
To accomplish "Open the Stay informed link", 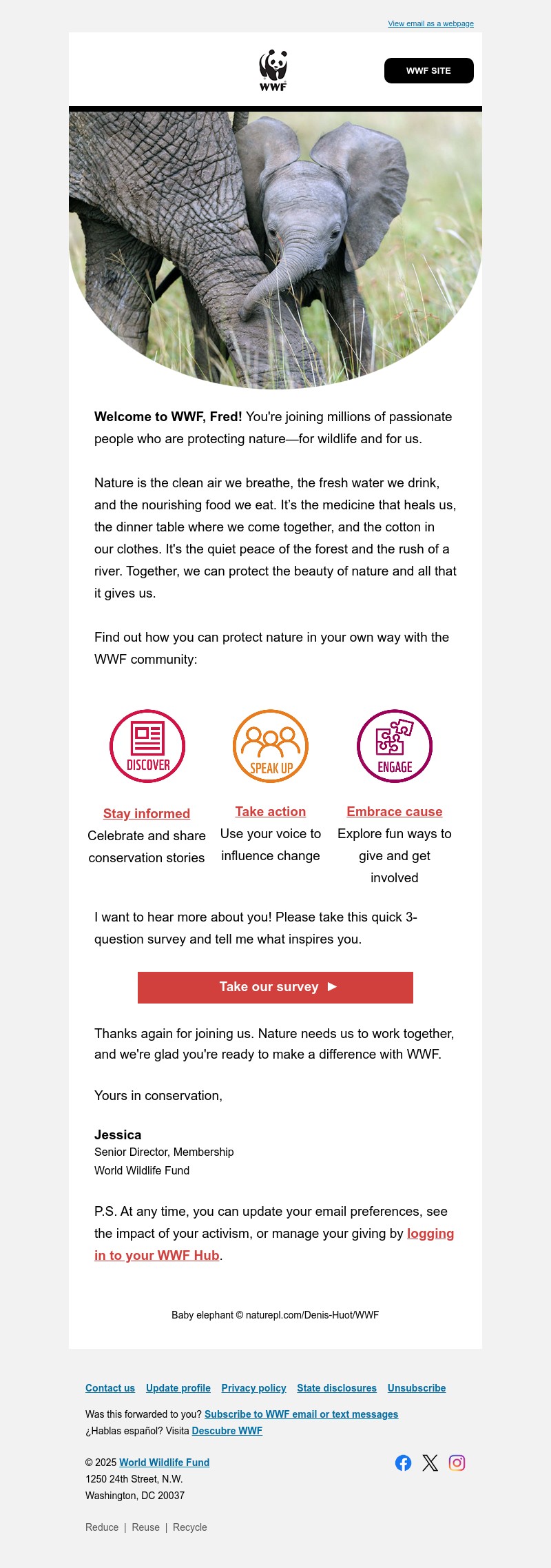I will pos(147,813).
